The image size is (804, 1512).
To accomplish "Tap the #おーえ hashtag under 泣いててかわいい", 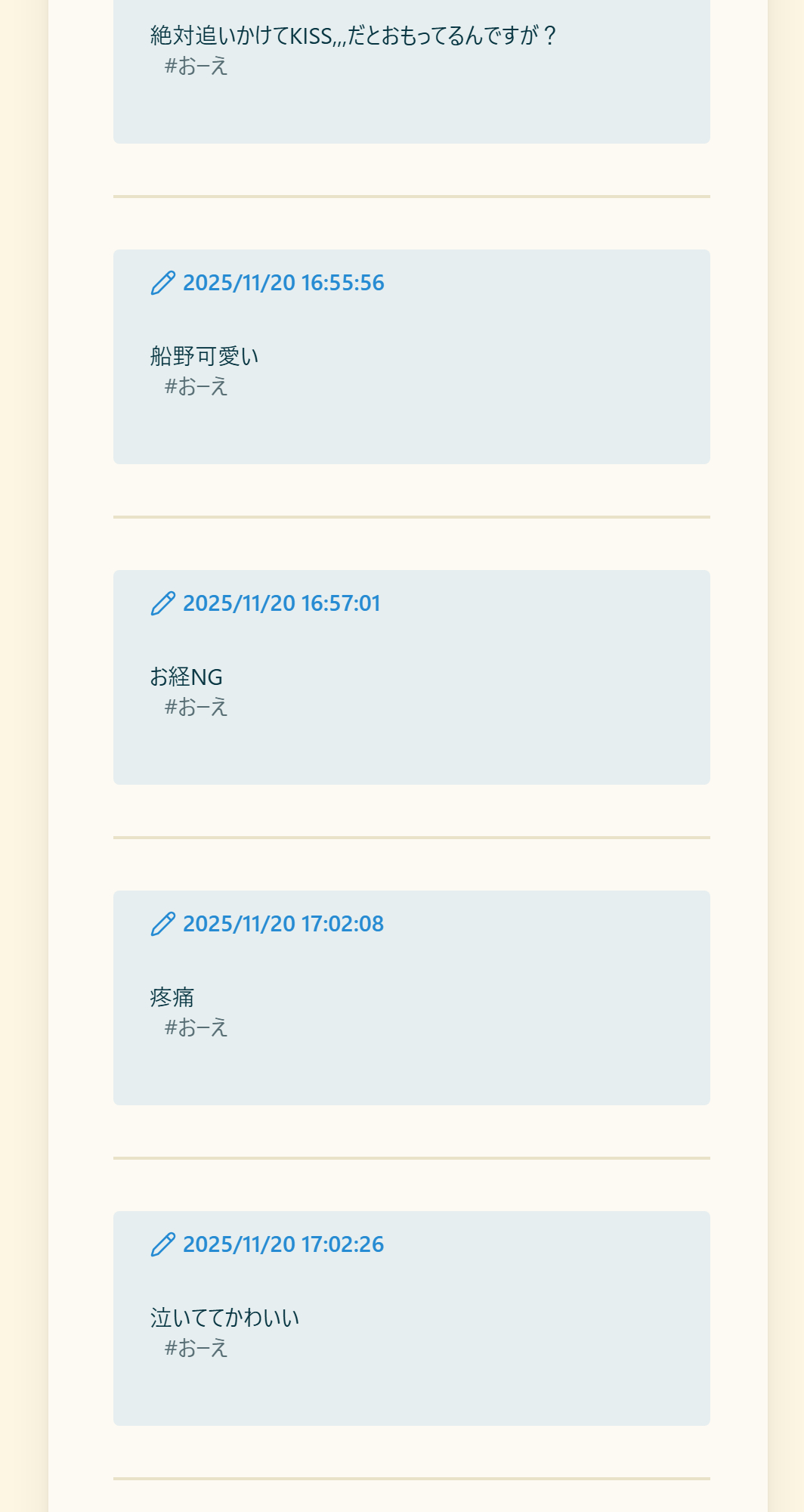I will [196, 1348].
